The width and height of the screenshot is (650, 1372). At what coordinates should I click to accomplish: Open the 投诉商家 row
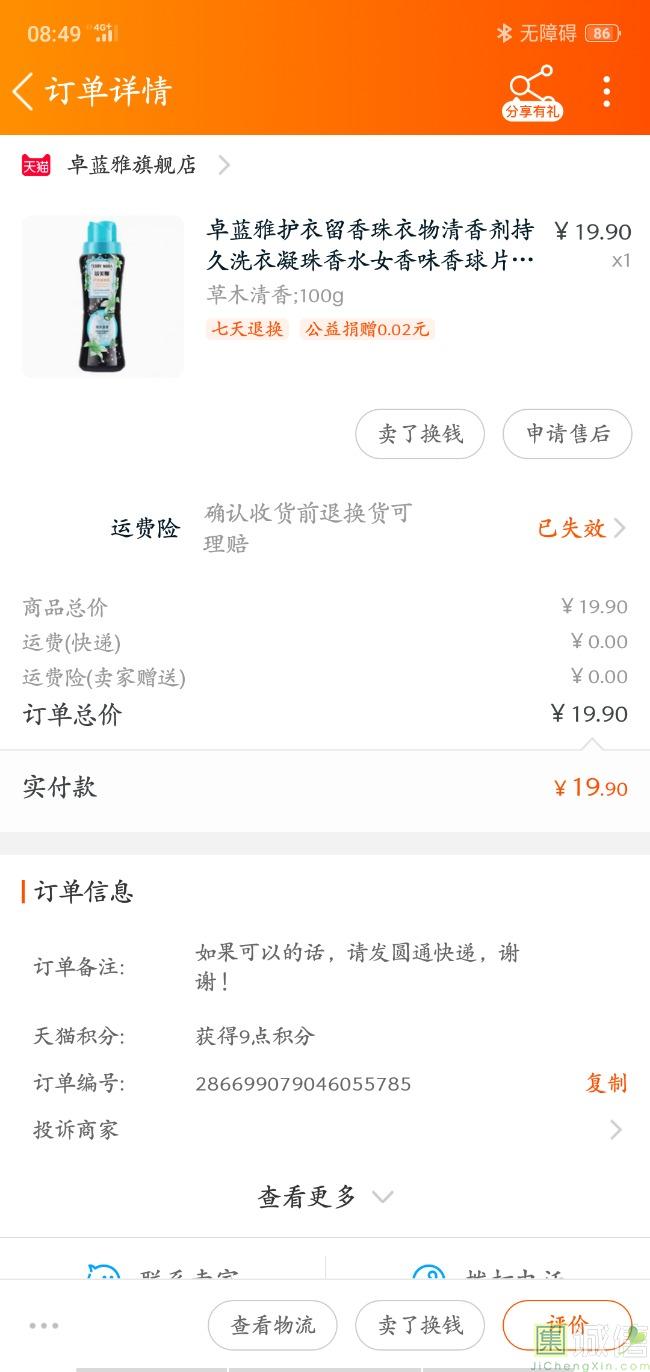(325, 1130)
